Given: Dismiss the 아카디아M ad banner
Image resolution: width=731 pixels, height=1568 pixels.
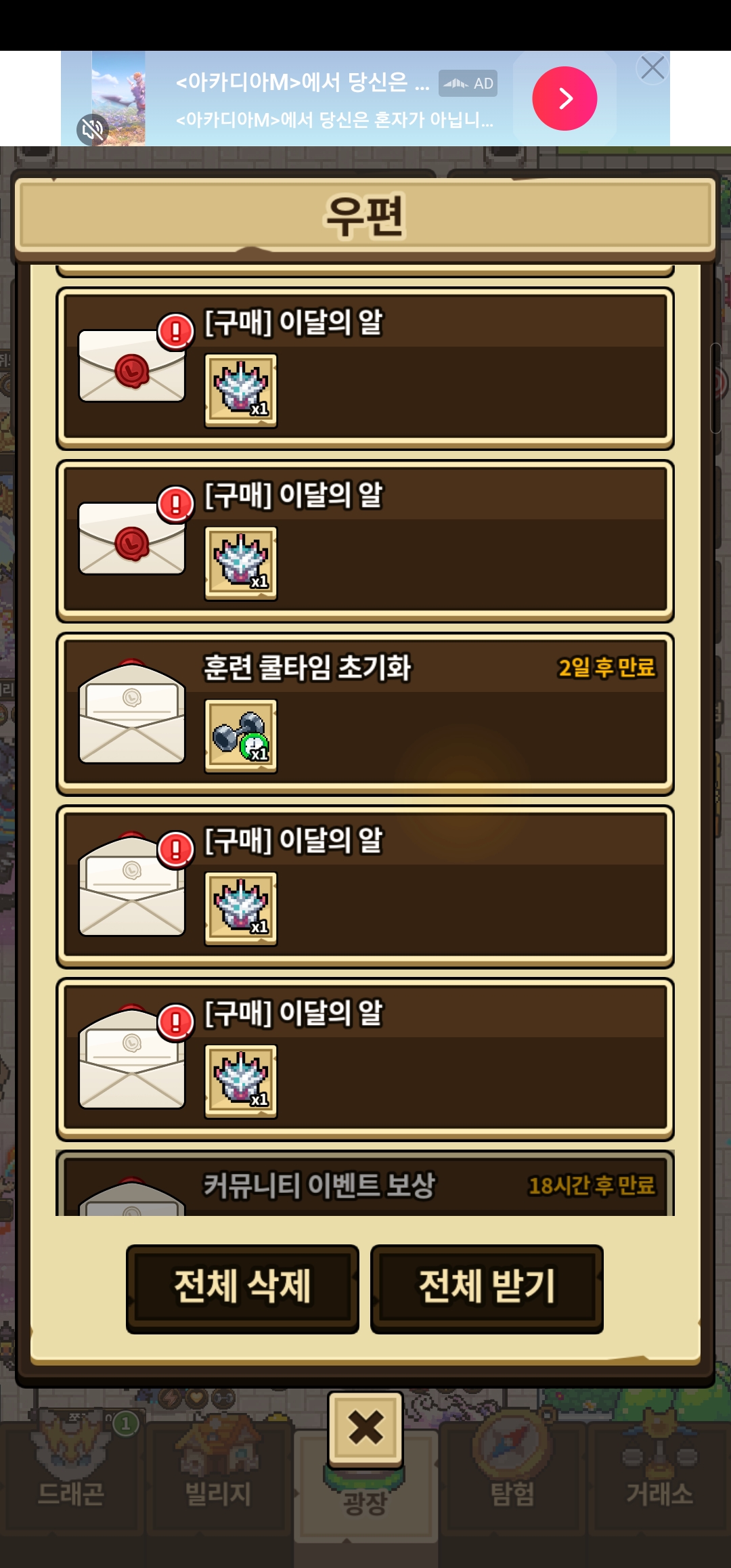Looking at the screenshot, I should point(652,68).
